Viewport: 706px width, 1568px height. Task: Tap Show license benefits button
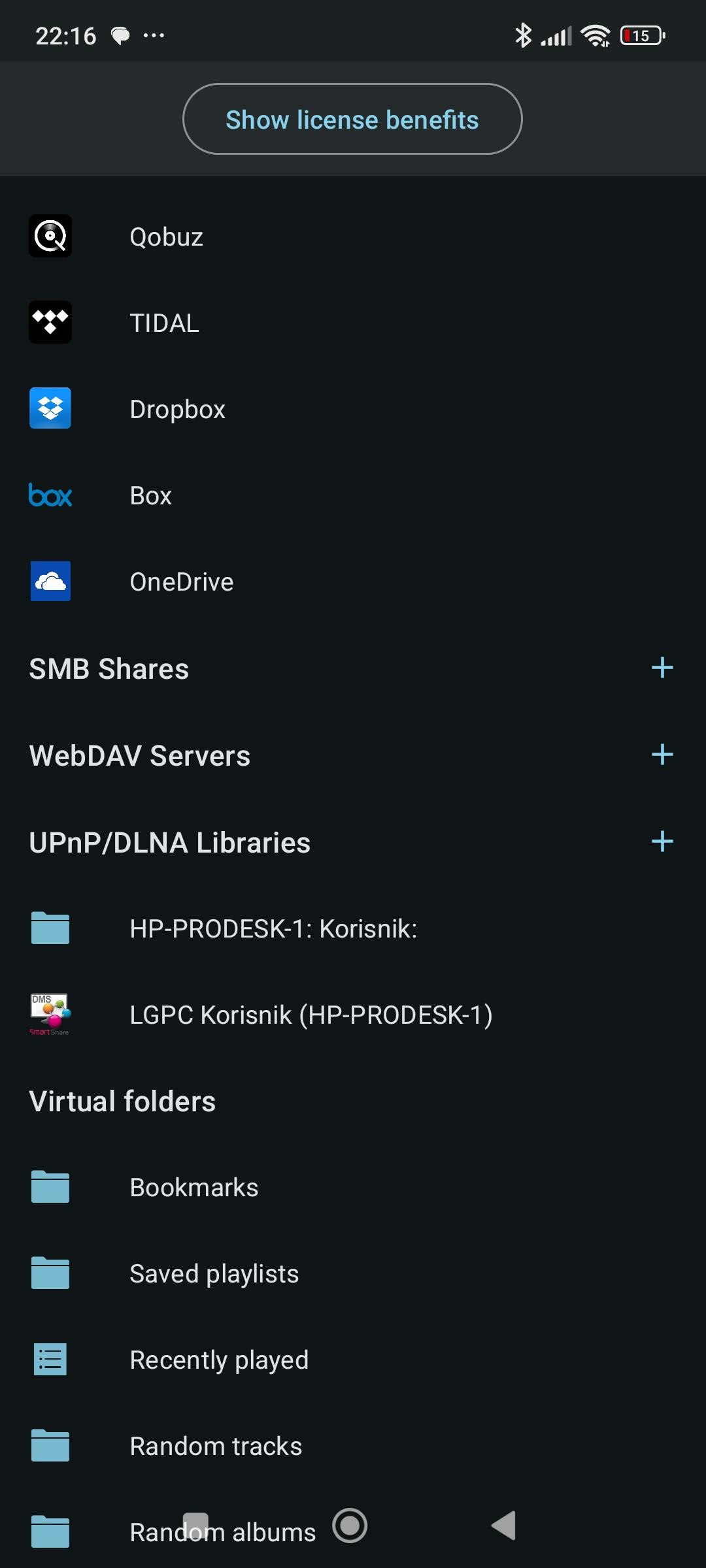point(352,119)
